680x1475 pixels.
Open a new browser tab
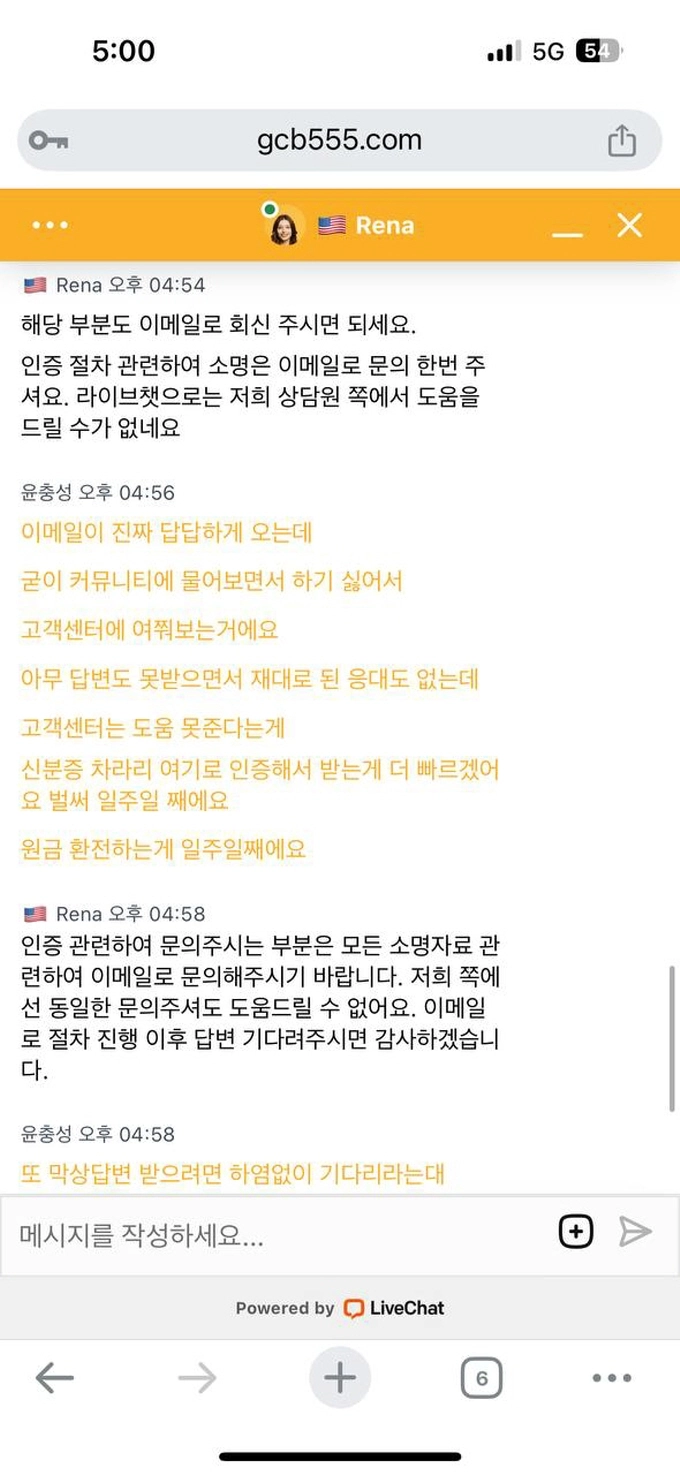coord(340,1379)
